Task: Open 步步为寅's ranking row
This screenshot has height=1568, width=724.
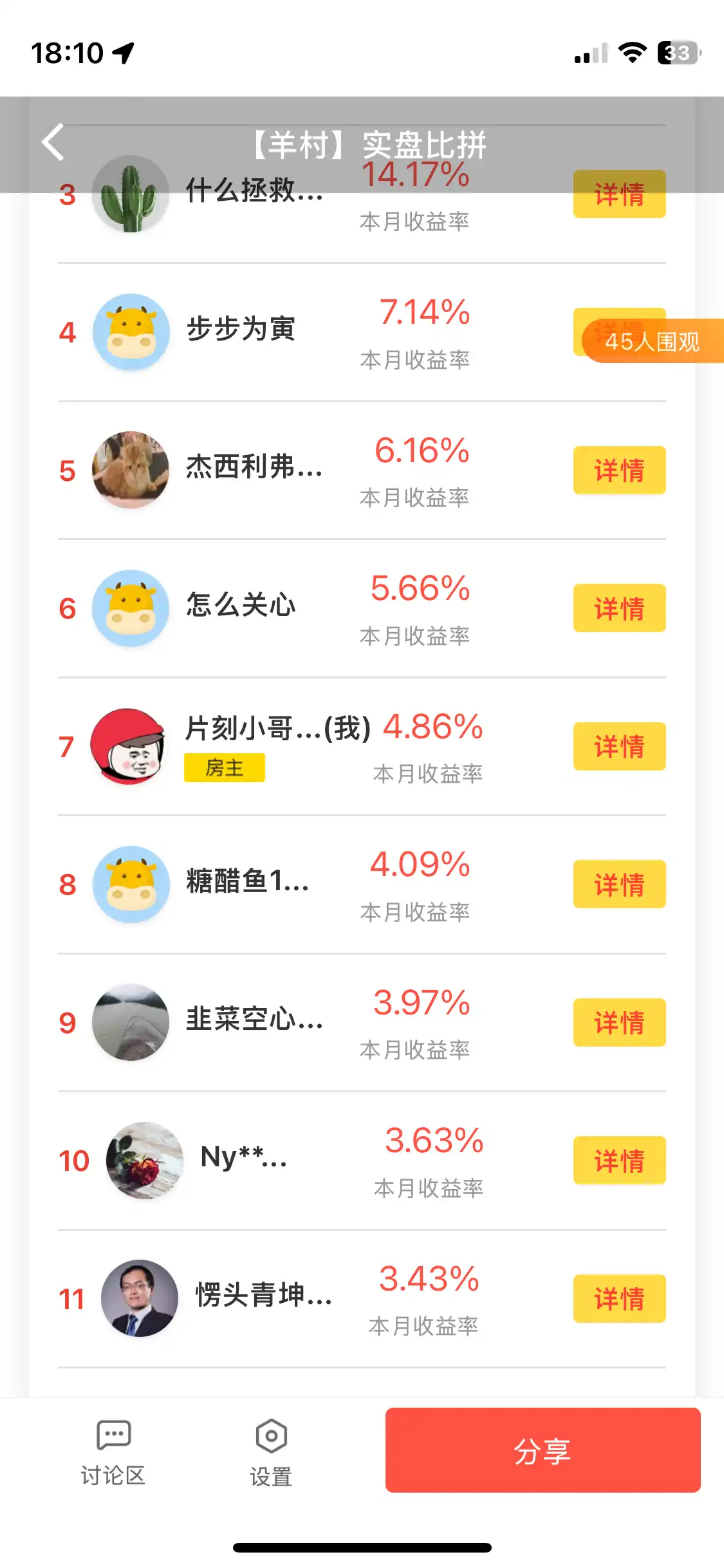Action: coord(241,331)
